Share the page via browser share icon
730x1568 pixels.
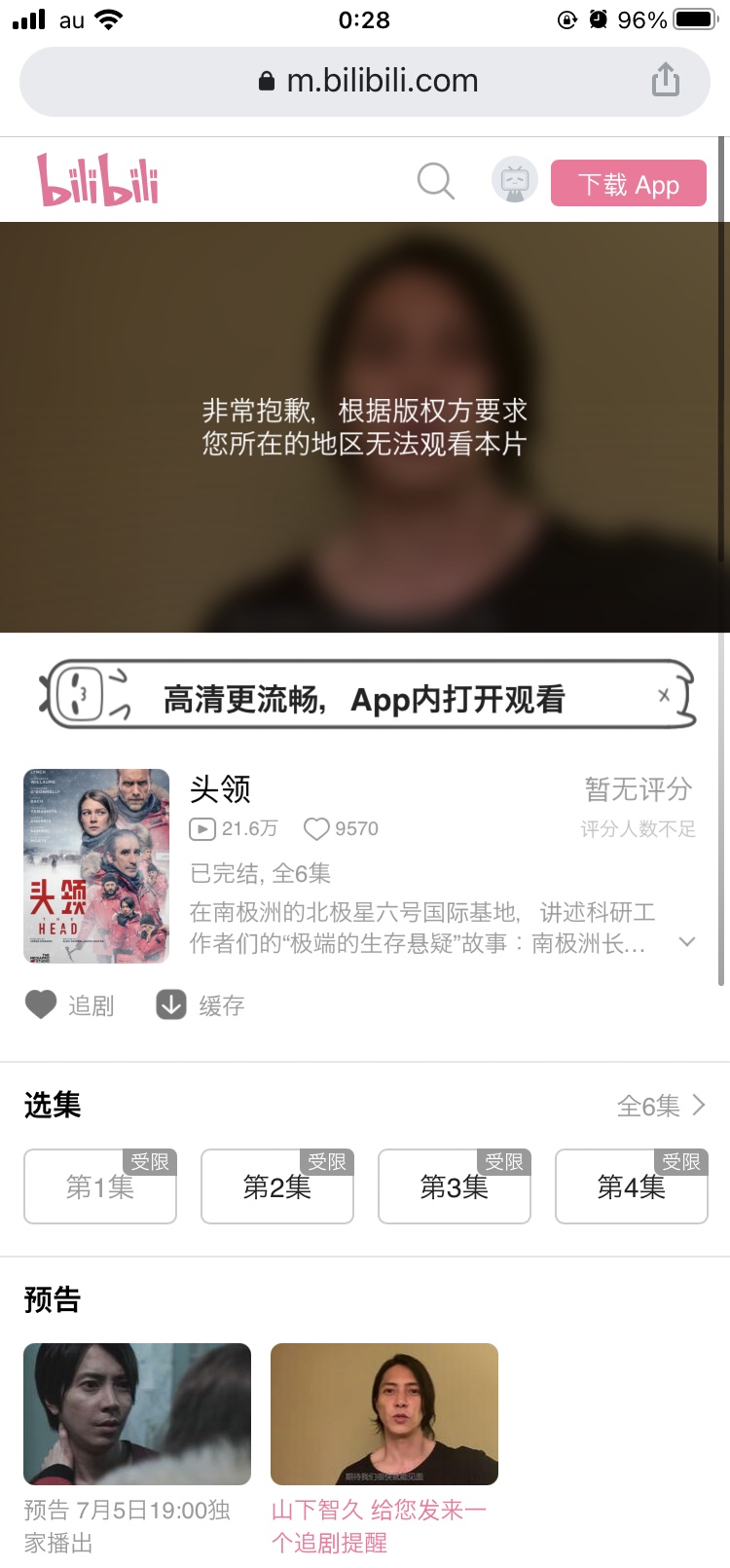click(x=666, y=80)
